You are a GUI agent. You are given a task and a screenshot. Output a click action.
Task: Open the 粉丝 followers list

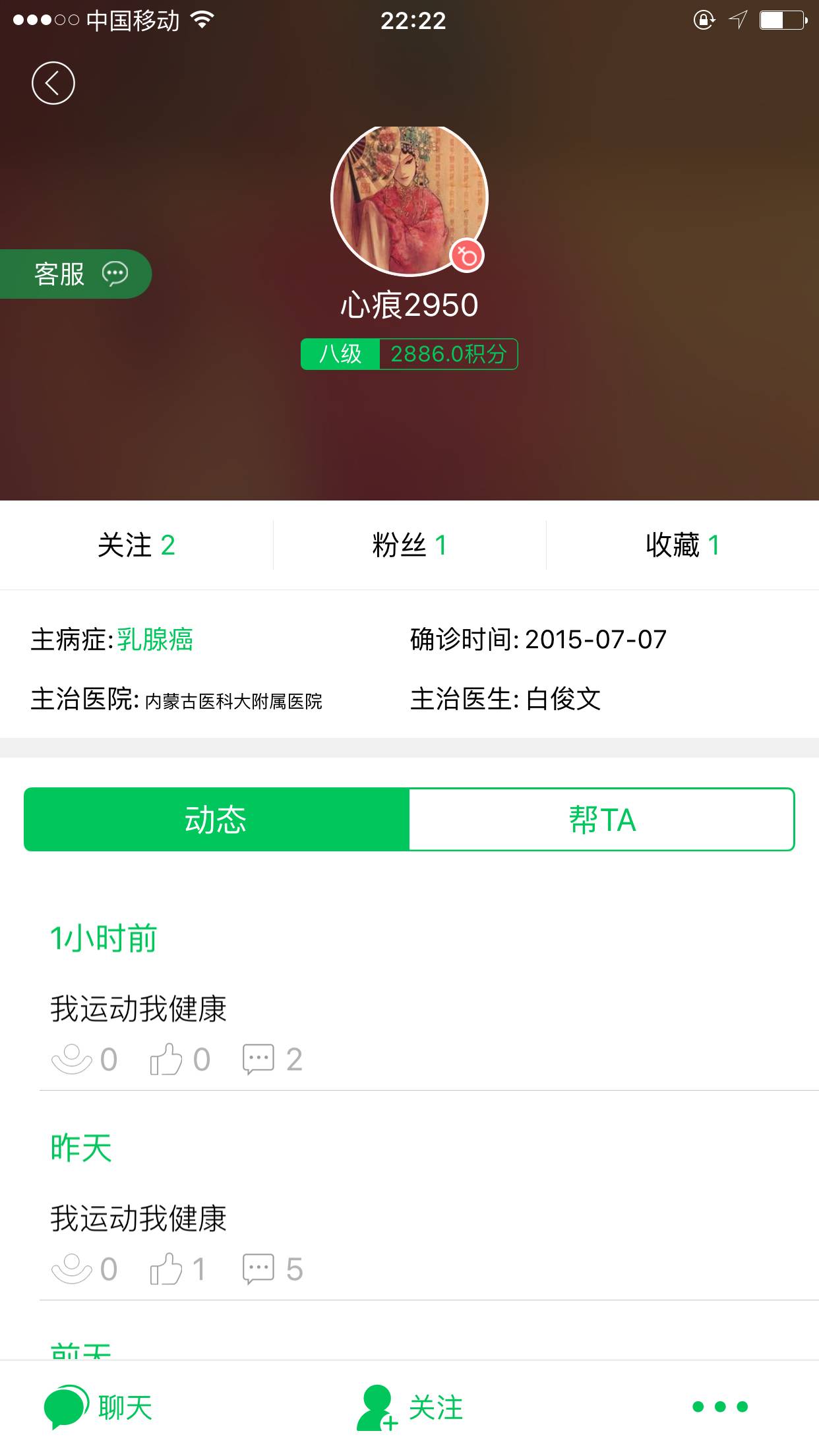point(409,545)
